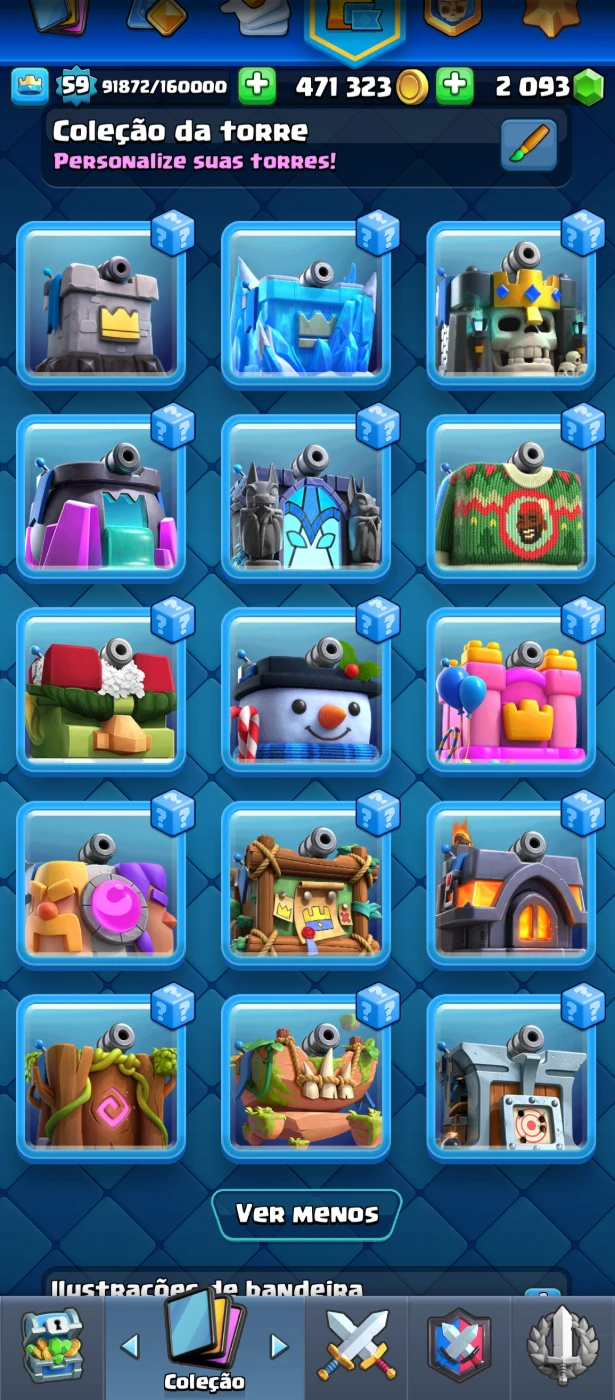Pick the fiery forge tower skin

click(511, 885)
